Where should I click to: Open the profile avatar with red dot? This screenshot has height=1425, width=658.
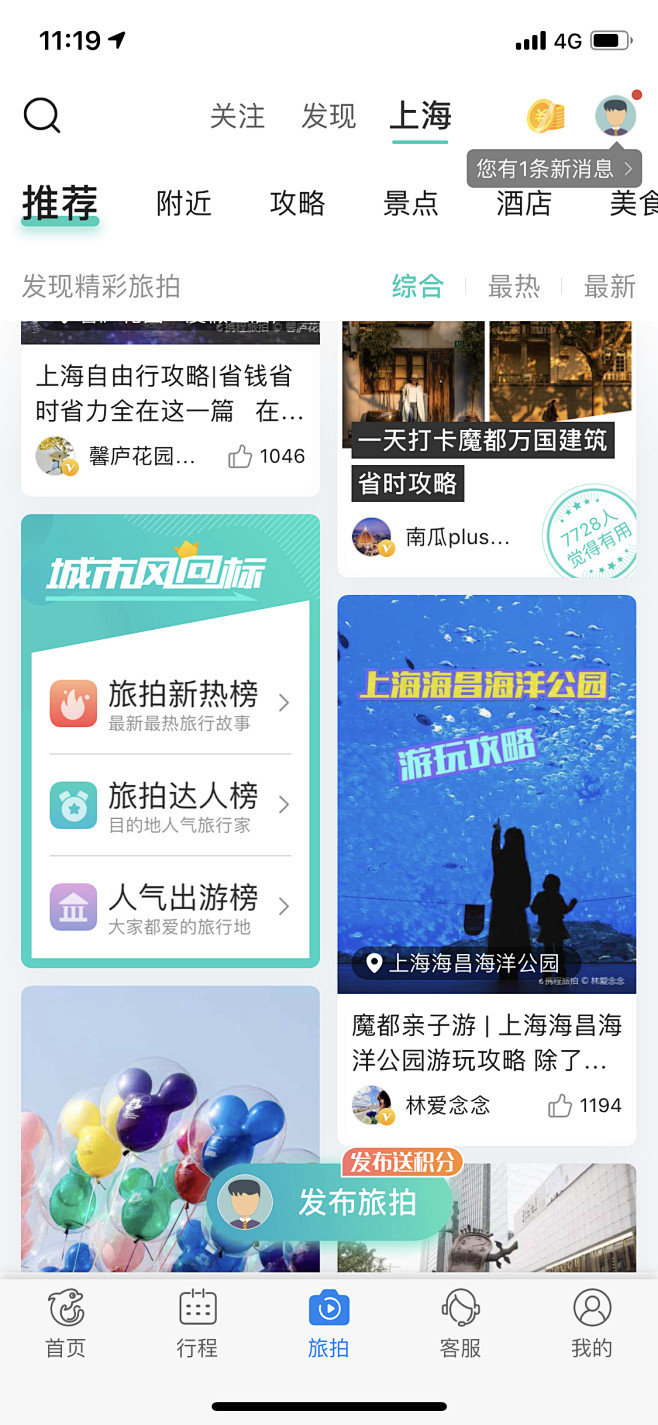click(616, 116)
